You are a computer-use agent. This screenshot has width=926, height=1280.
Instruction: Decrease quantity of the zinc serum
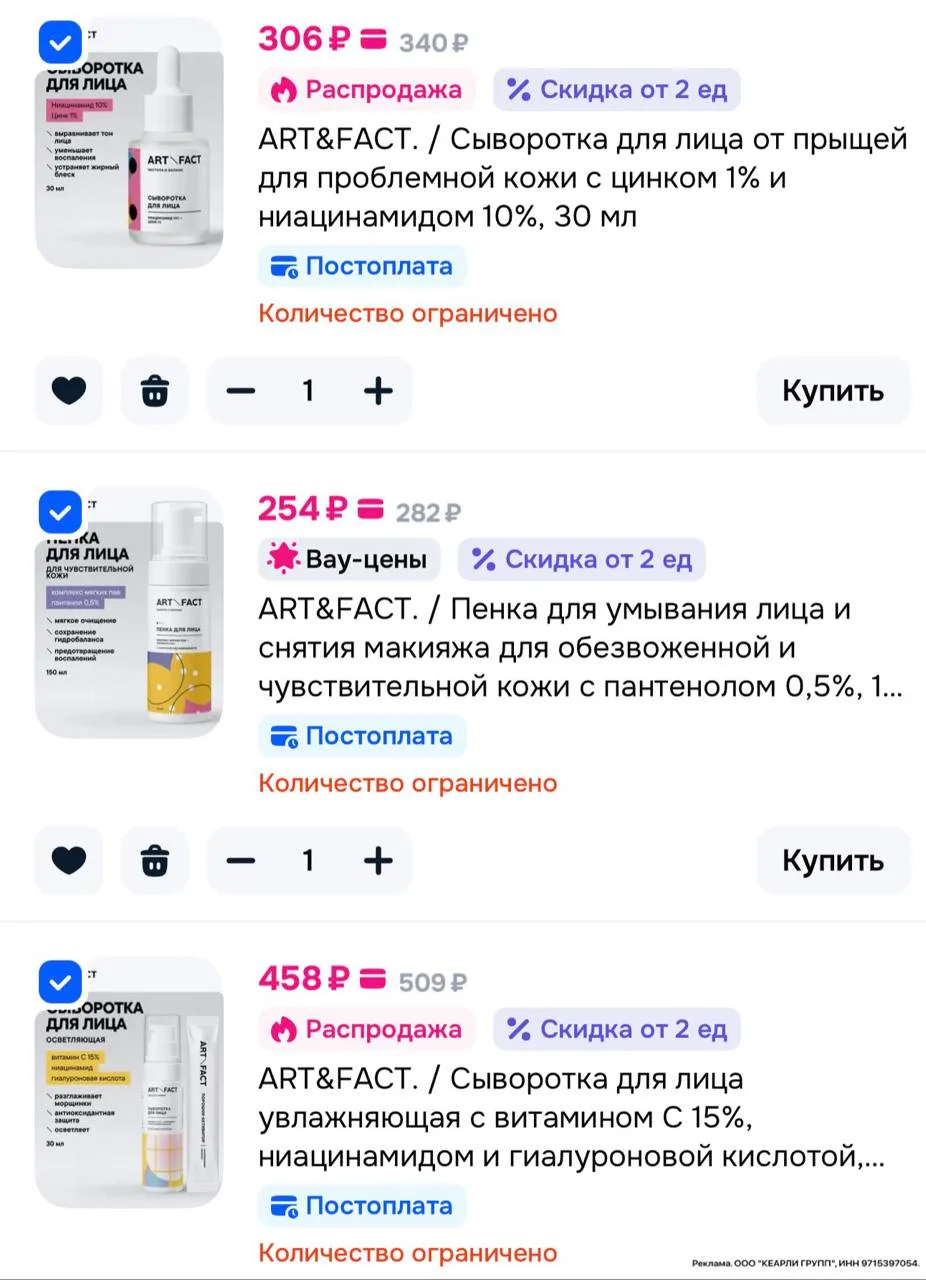click(x=241, y=391)
